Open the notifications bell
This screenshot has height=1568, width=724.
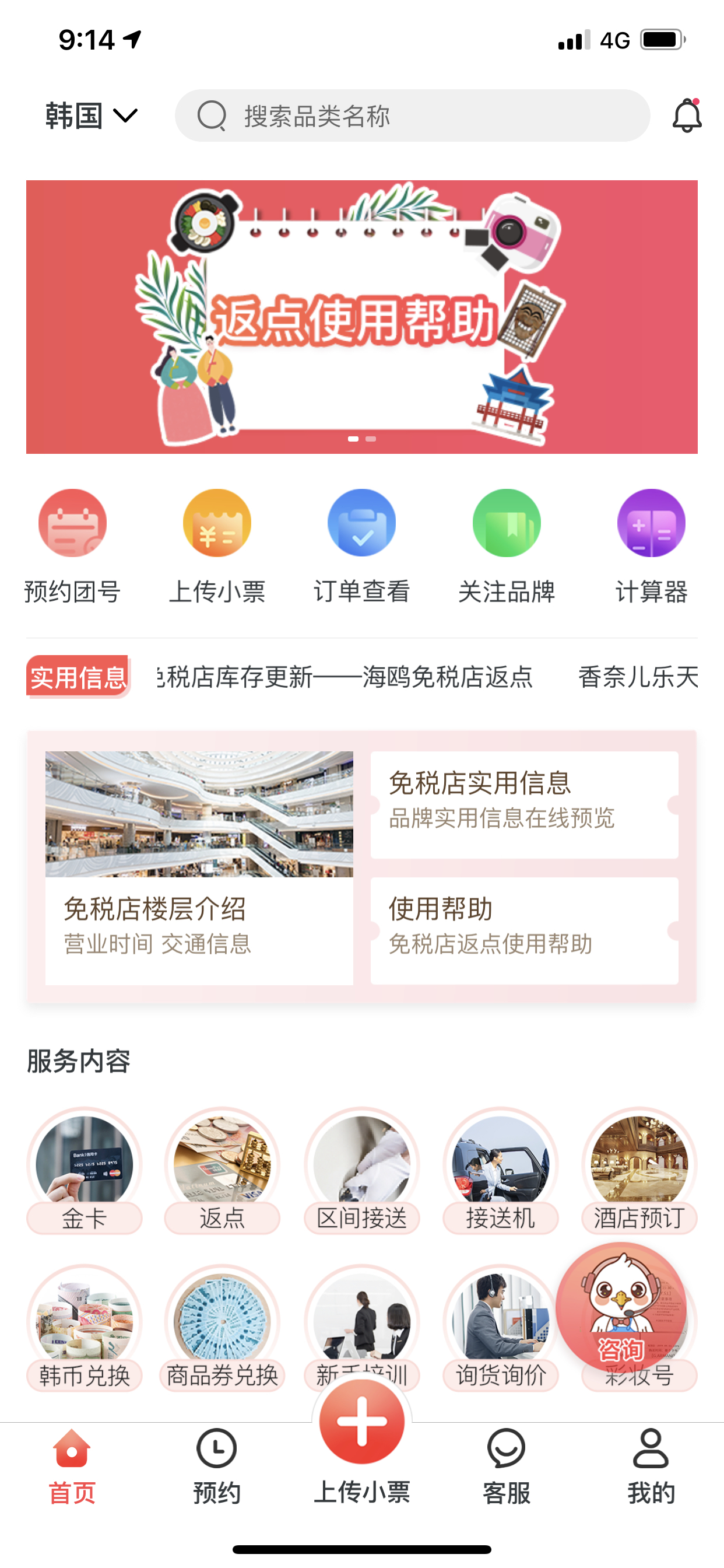point(686,116)
